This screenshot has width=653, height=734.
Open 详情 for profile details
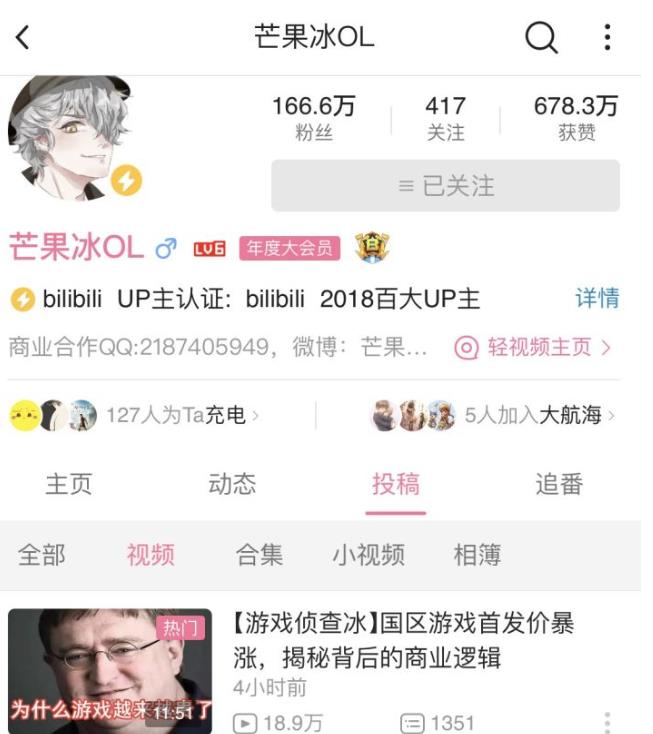pyautogui.click(x=597, y=298)
